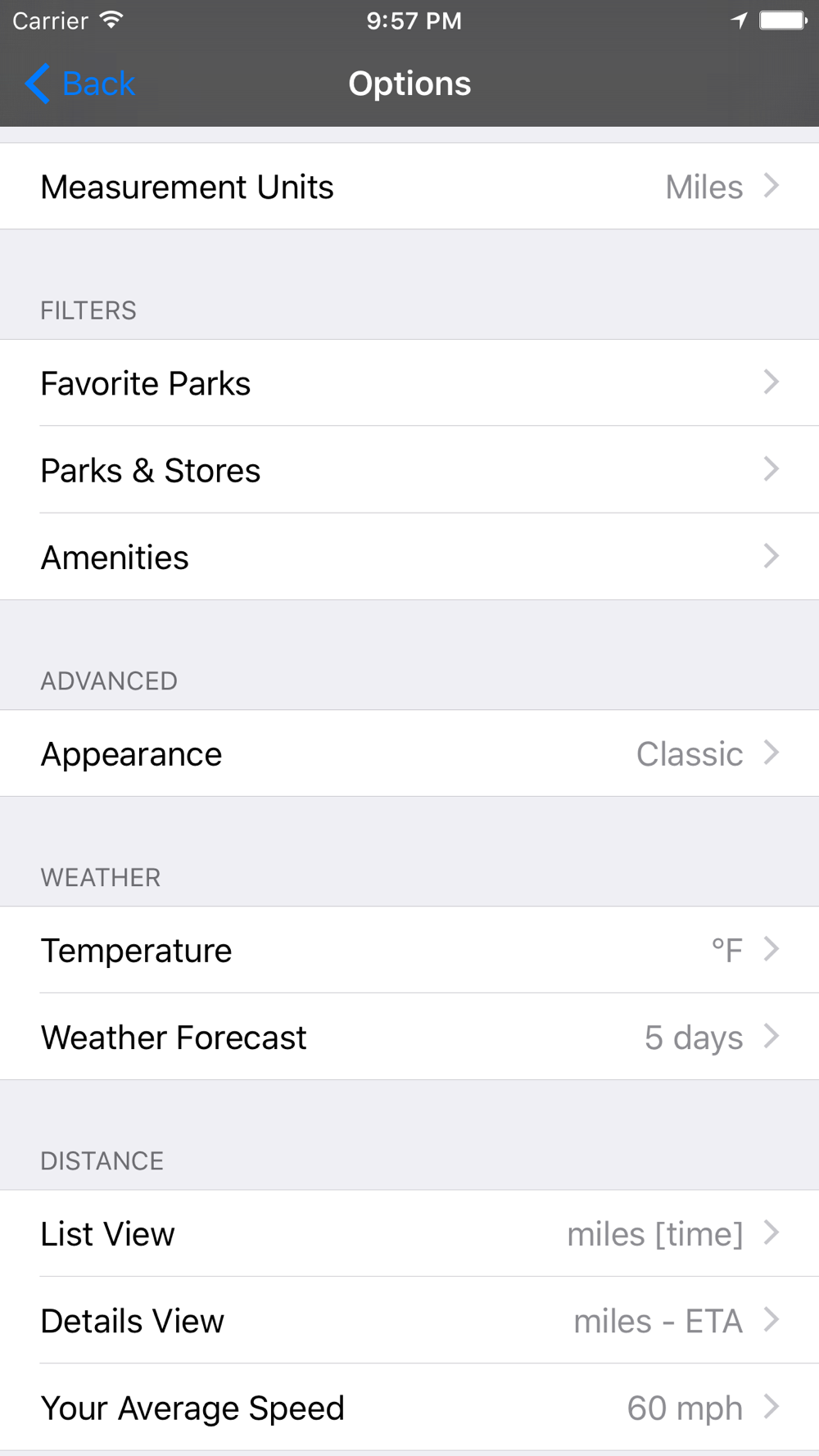Open Details View distance setting

409,1320
